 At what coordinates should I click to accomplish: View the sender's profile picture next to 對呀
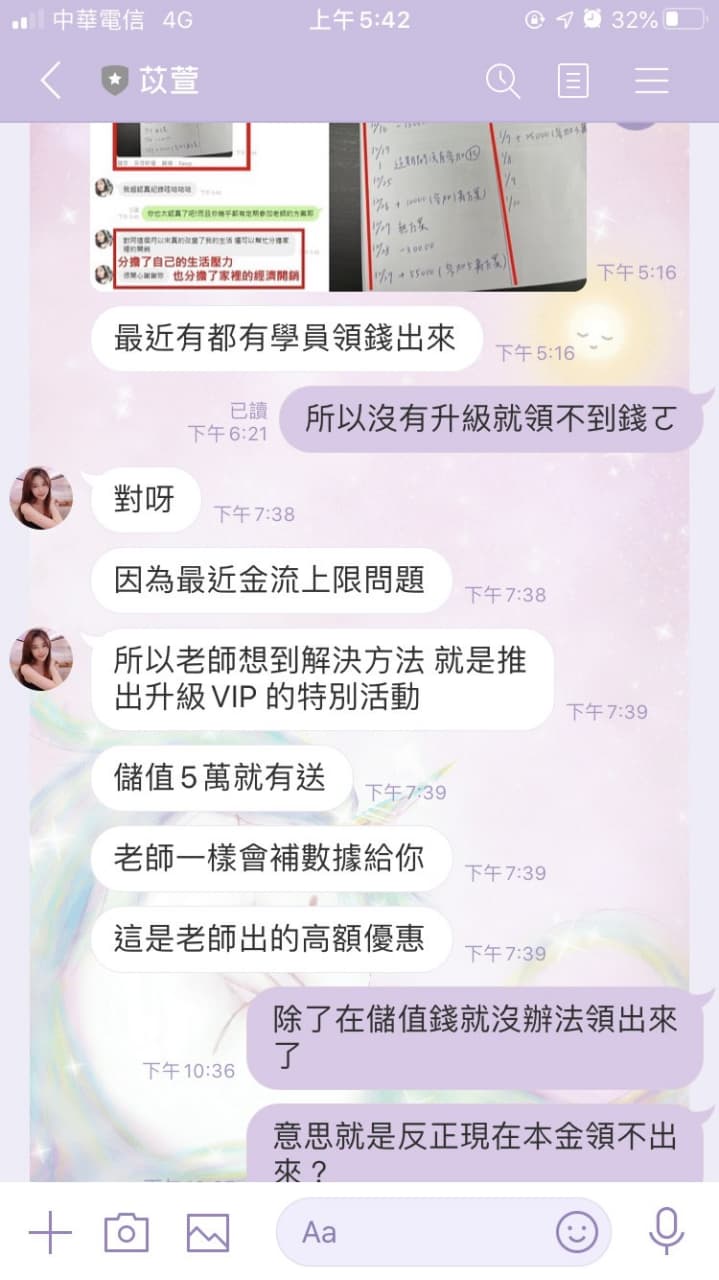pyautogui.click(x=41, y=497)
